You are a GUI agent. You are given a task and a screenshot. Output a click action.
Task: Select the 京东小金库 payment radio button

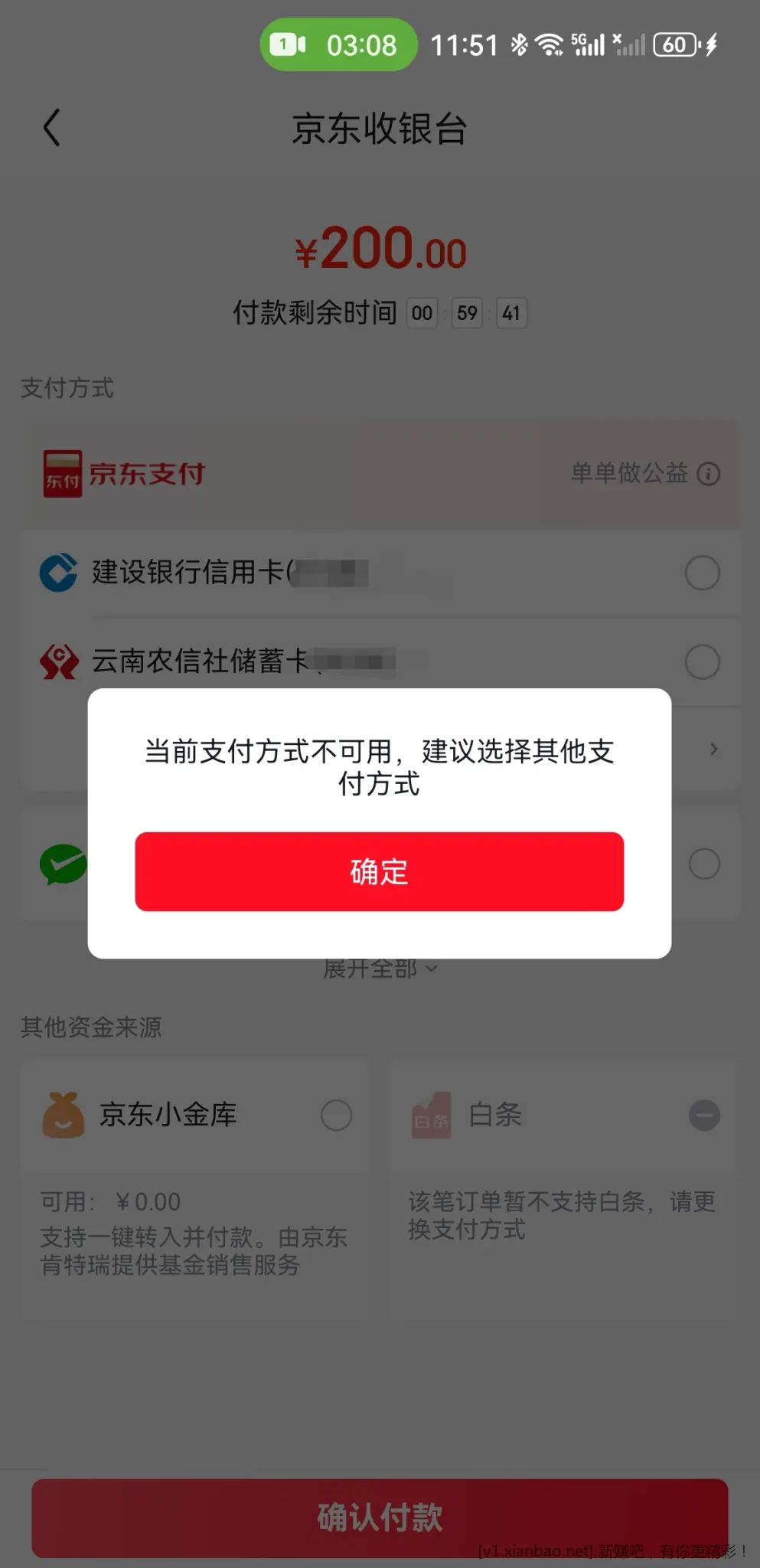(337, 1116)
